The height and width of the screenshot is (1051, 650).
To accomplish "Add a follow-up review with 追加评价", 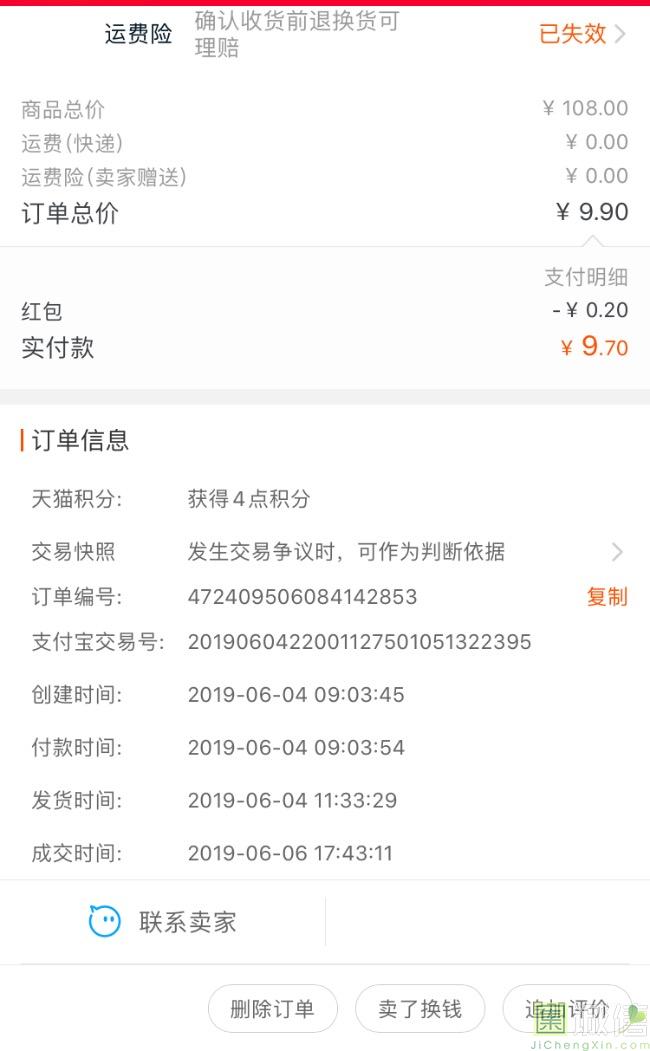I will [x=567, y=1009].
